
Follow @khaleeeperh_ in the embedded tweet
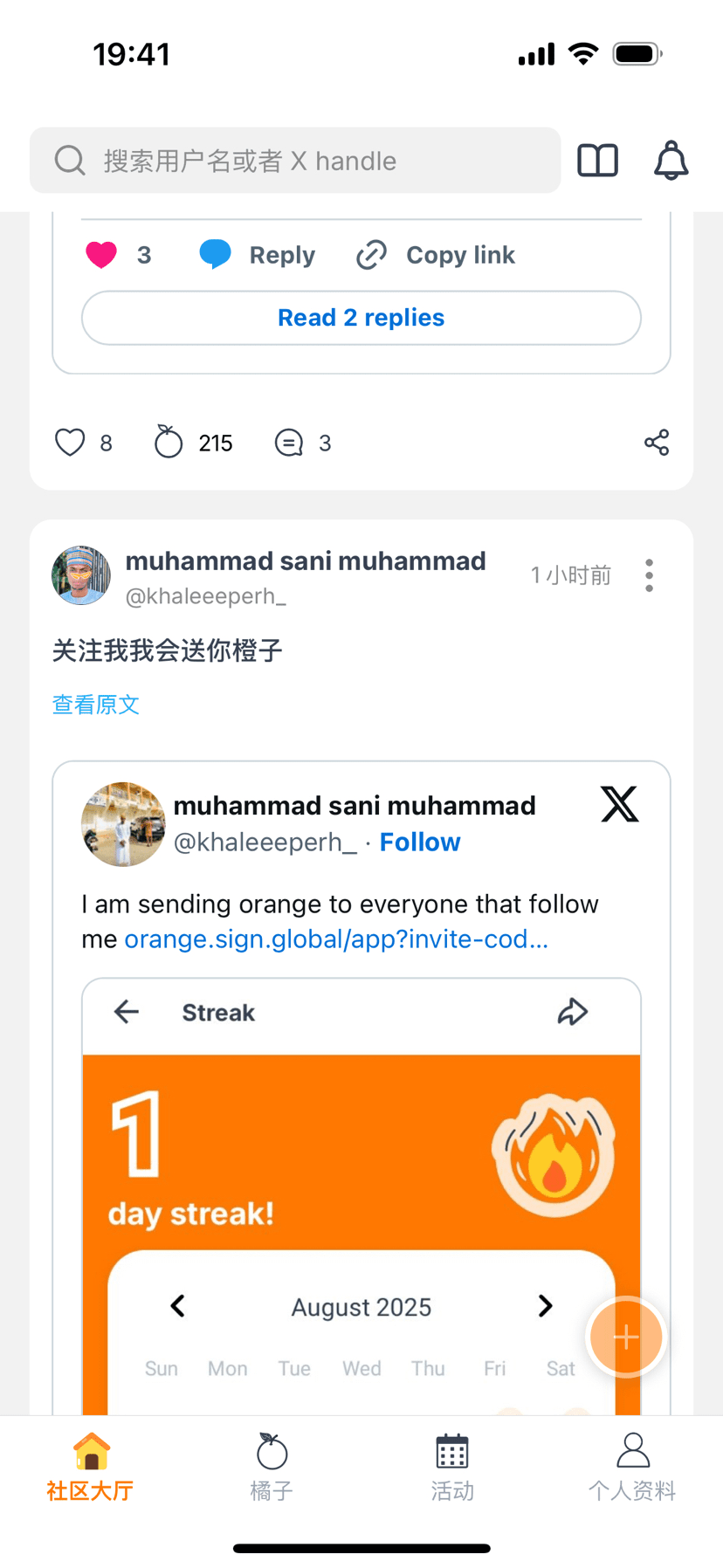click(419, 842)
